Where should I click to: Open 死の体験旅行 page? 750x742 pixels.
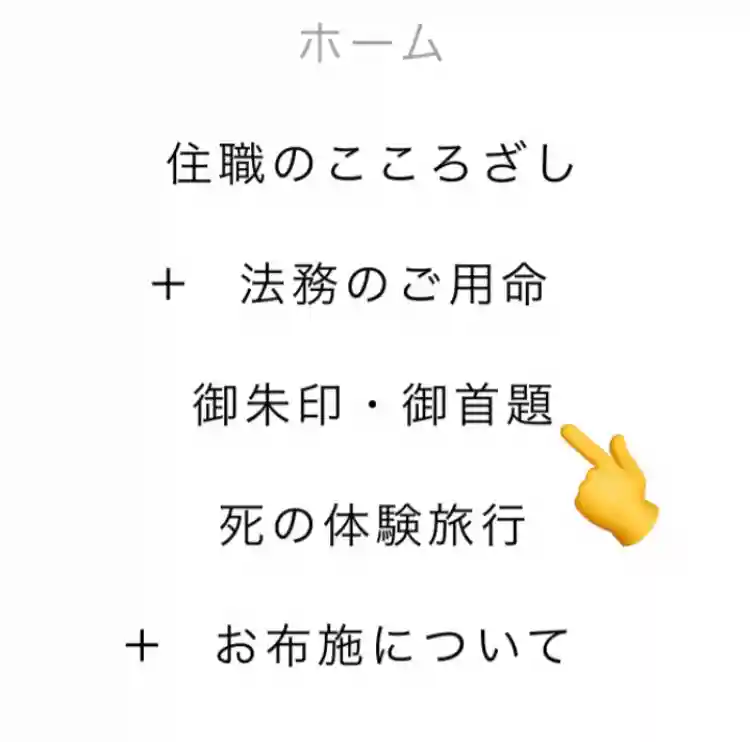pyautogui.click(x=372, y=527)
